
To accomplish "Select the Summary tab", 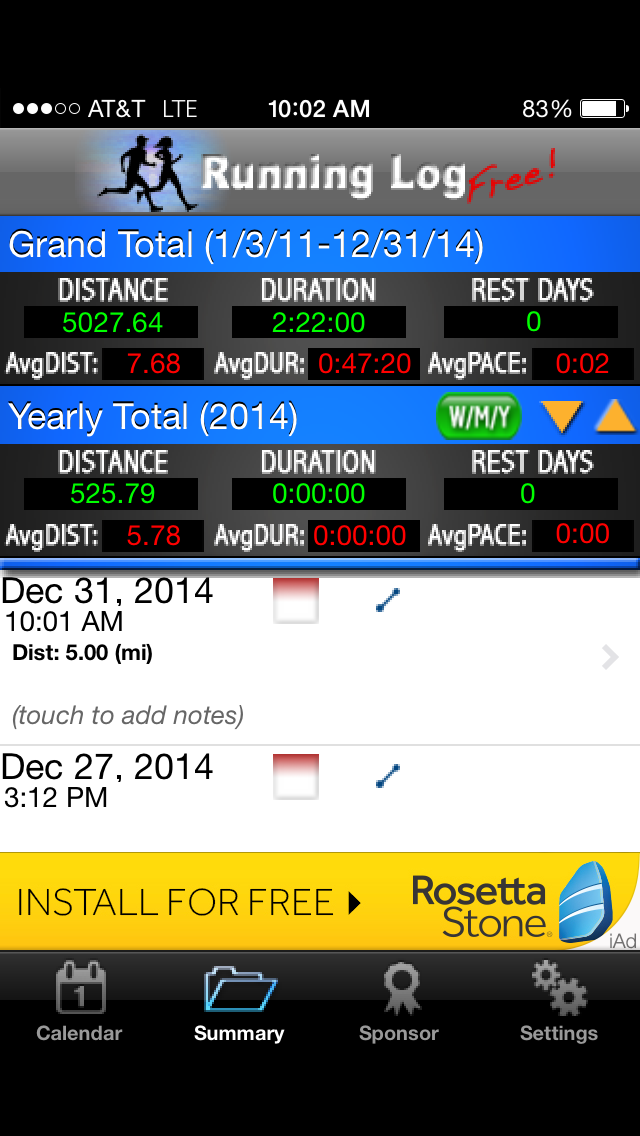I will click(239, 1003).
